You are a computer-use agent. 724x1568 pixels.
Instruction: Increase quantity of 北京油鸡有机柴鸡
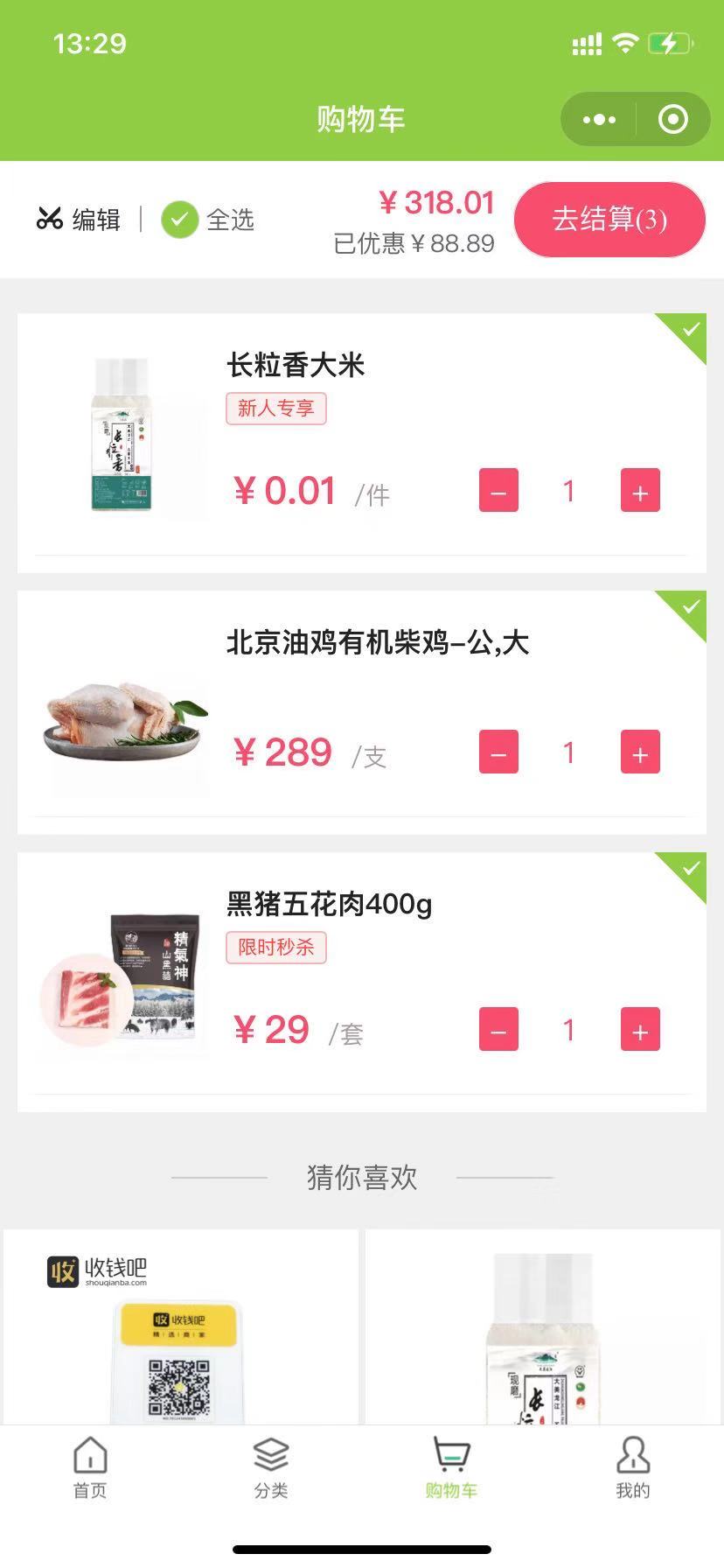point(640,752)
